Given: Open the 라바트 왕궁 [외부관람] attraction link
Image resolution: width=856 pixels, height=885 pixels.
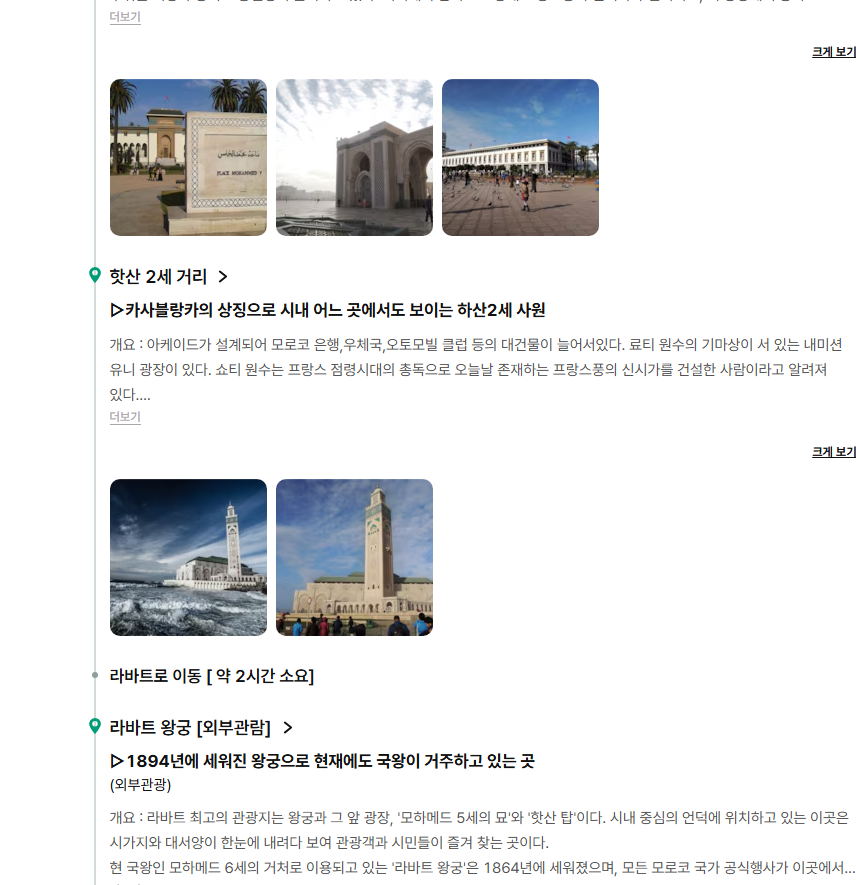Looking at the screenshot, I should [x=200, y=728].
